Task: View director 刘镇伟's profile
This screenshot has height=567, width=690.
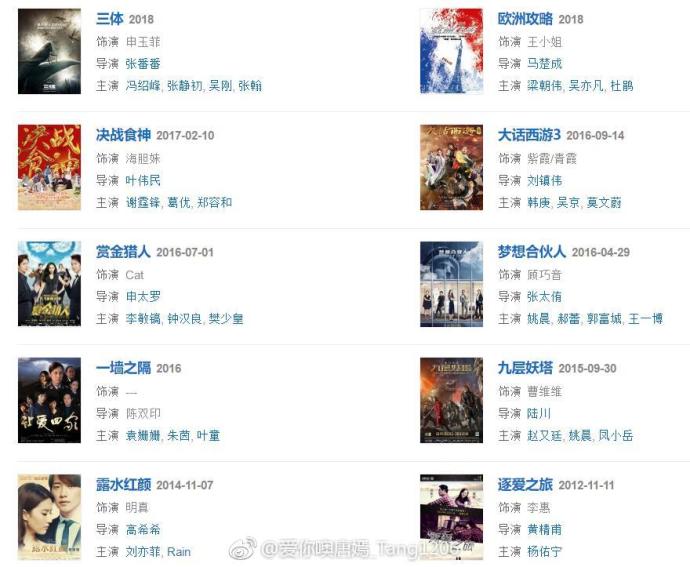Action: point(544,181)
